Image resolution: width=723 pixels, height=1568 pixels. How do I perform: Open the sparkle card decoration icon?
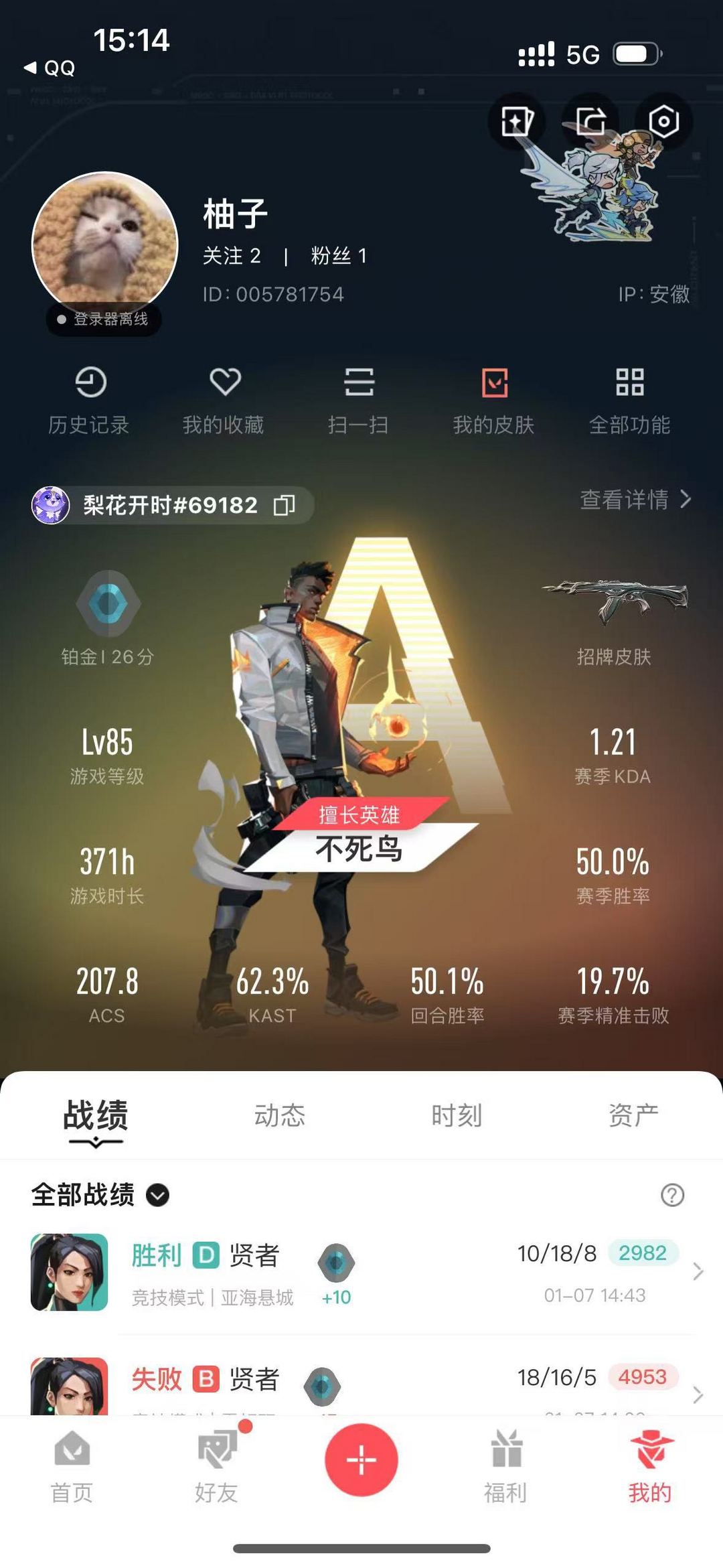point(517,122)
